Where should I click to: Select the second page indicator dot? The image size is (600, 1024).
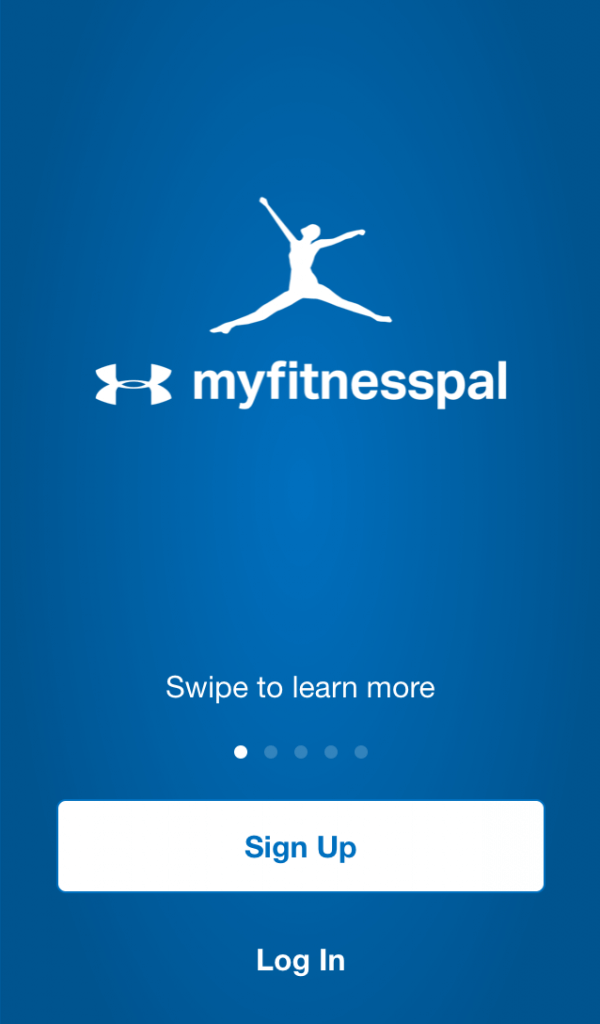(x=271, y=752)
